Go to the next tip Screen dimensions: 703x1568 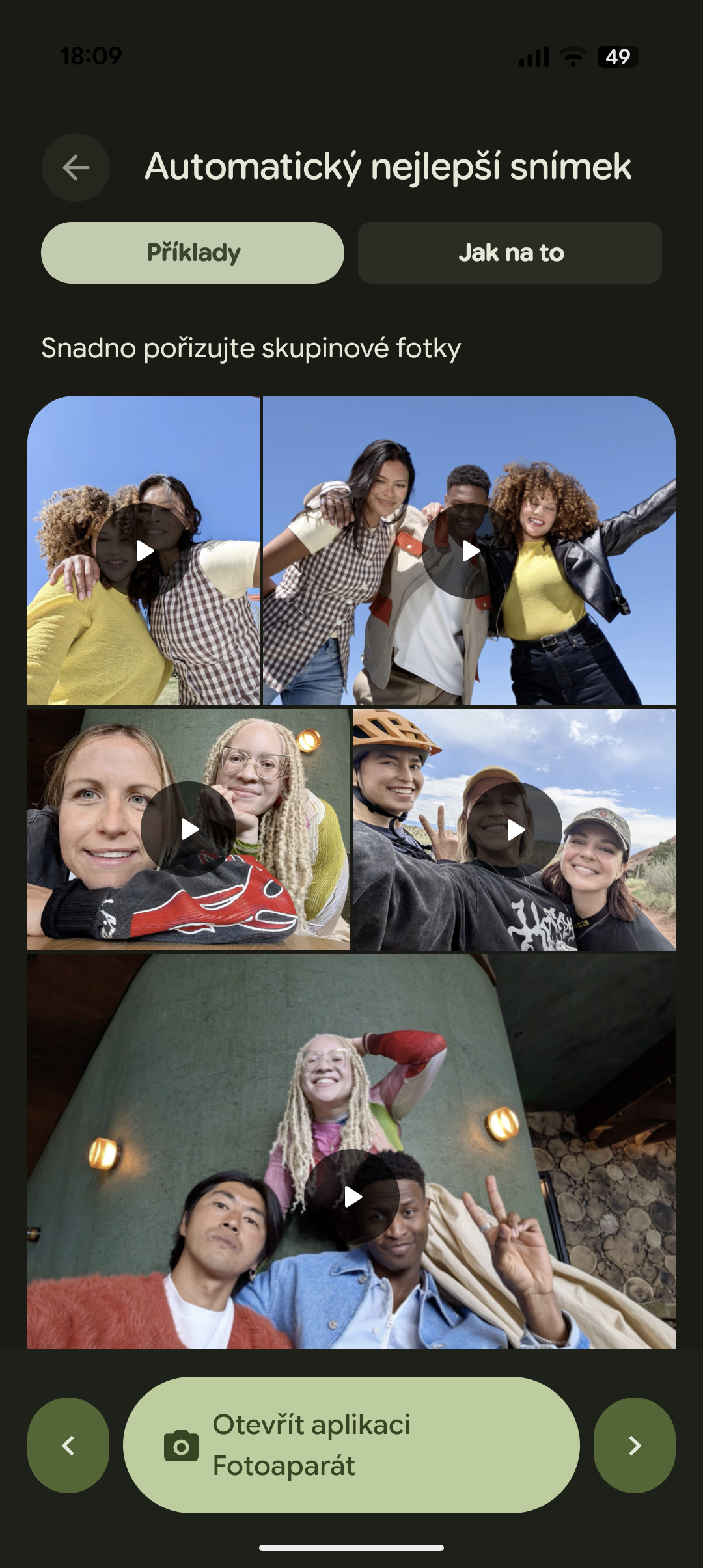click(634, 1445)
